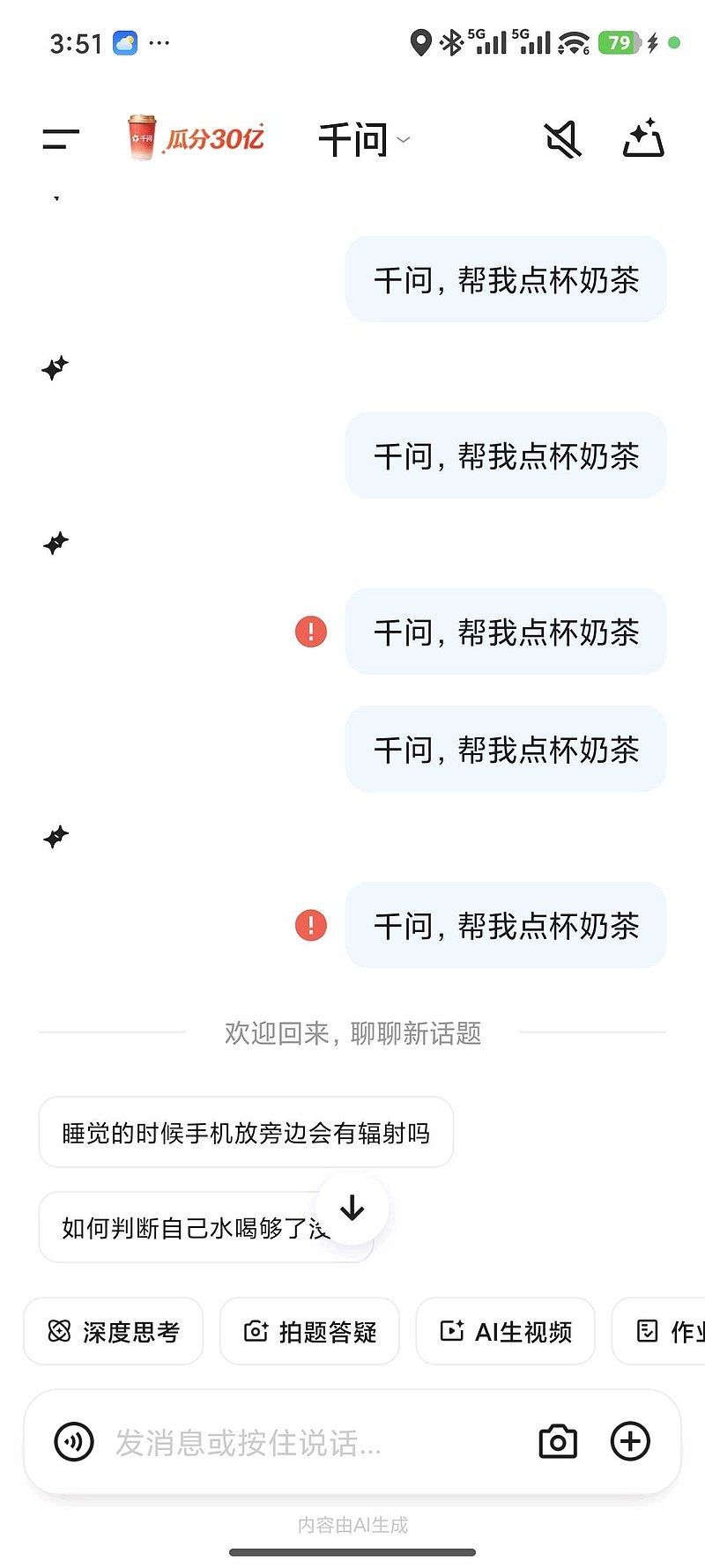The image size is (705, 1568).
Task: Enable 深度思考 mode
Action: tap(114, 1331)
